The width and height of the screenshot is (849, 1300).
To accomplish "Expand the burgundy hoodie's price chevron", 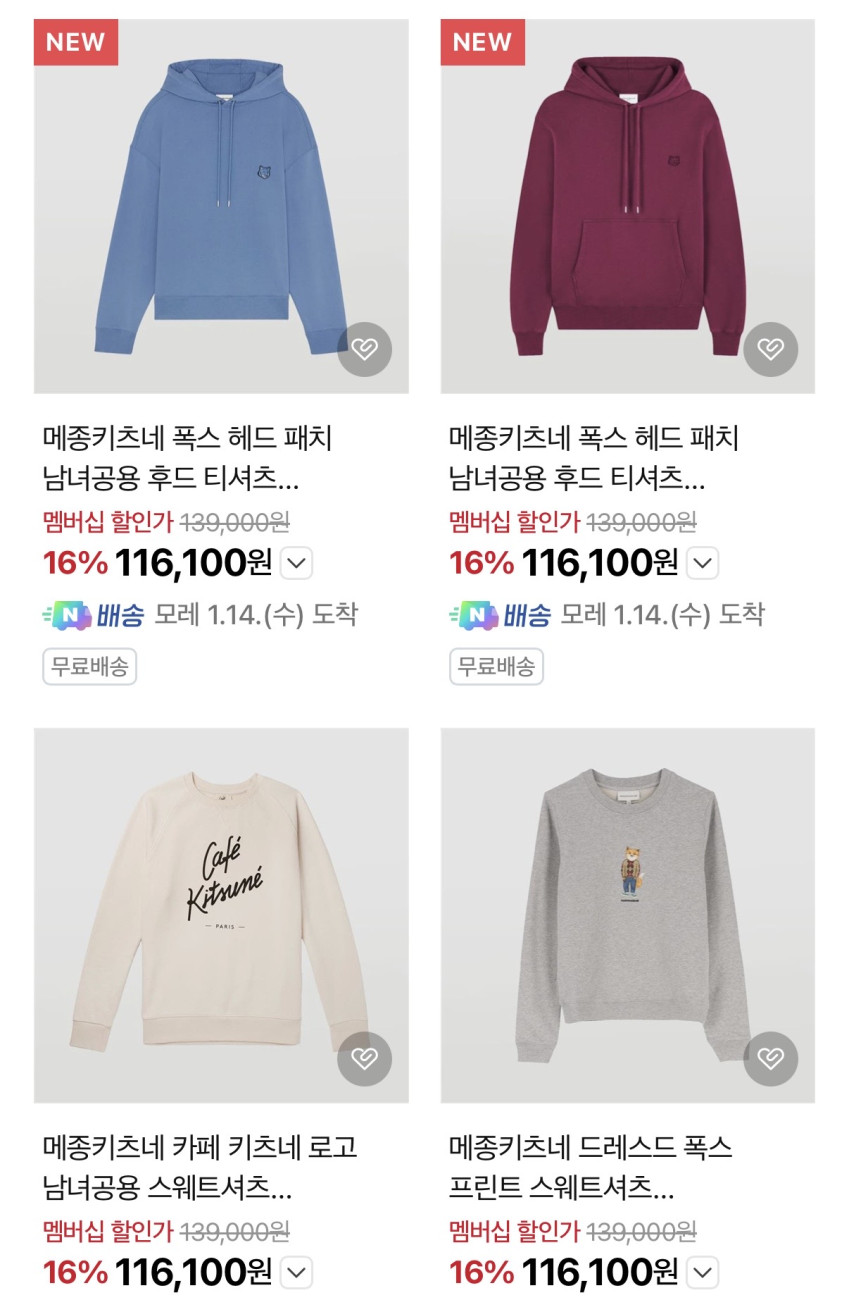I will pyautogui.click(x=703, y=564).
